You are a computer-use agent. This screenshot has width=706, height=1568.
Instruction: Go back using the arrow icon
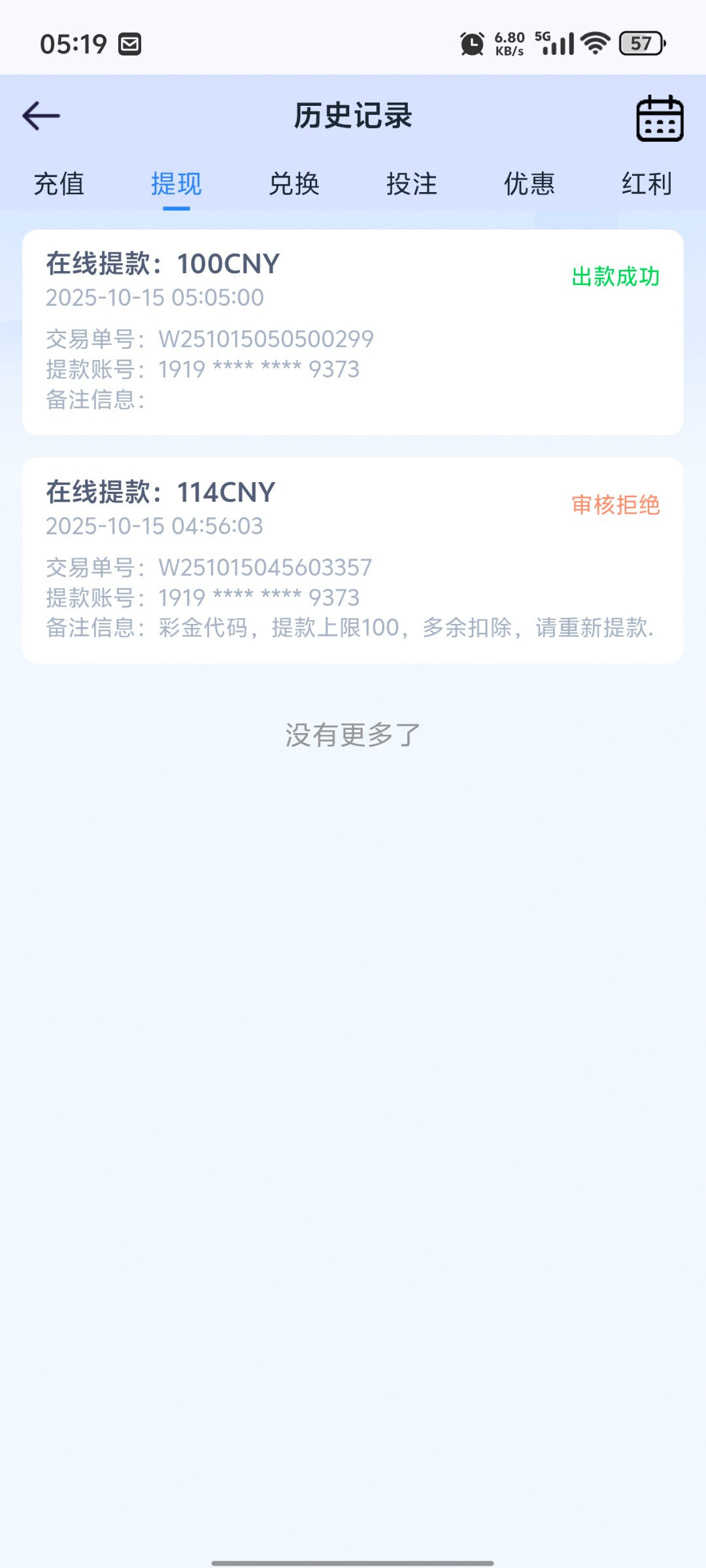pos(41,116)
